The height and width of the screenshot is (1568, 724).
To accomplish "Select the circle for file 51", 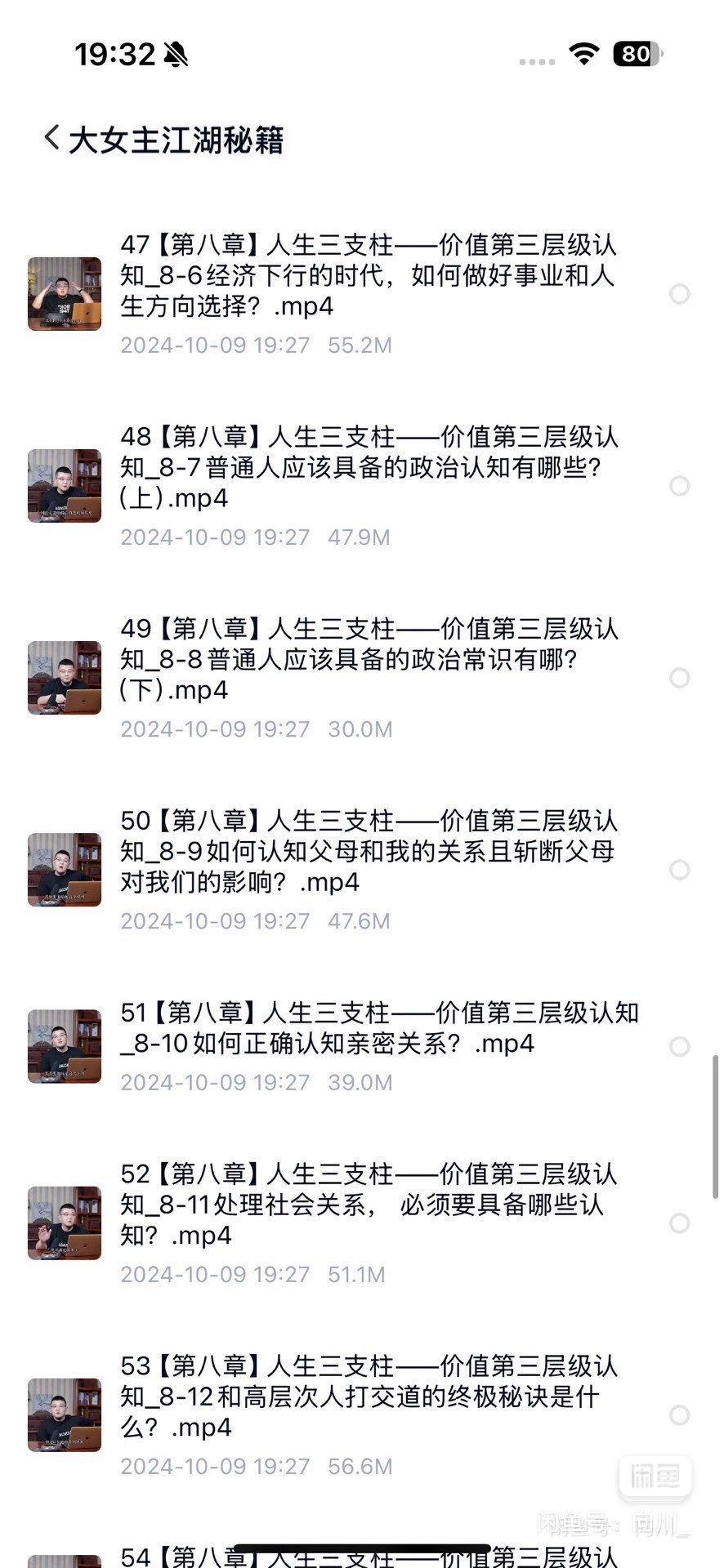I will tap(679, 1046).
